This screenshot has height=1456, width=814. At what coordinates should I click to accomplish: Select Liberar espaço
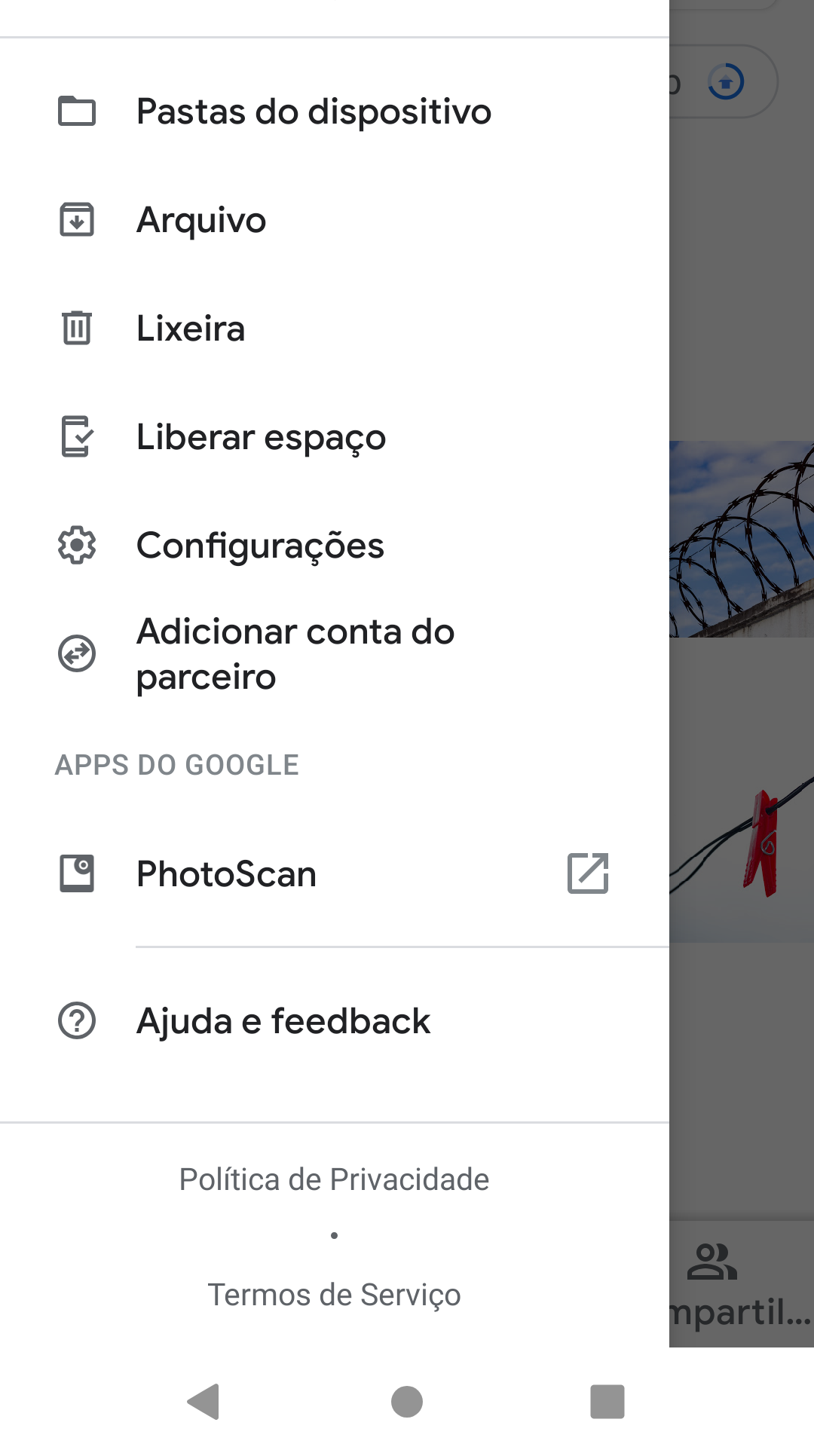(x=261, y=437)
